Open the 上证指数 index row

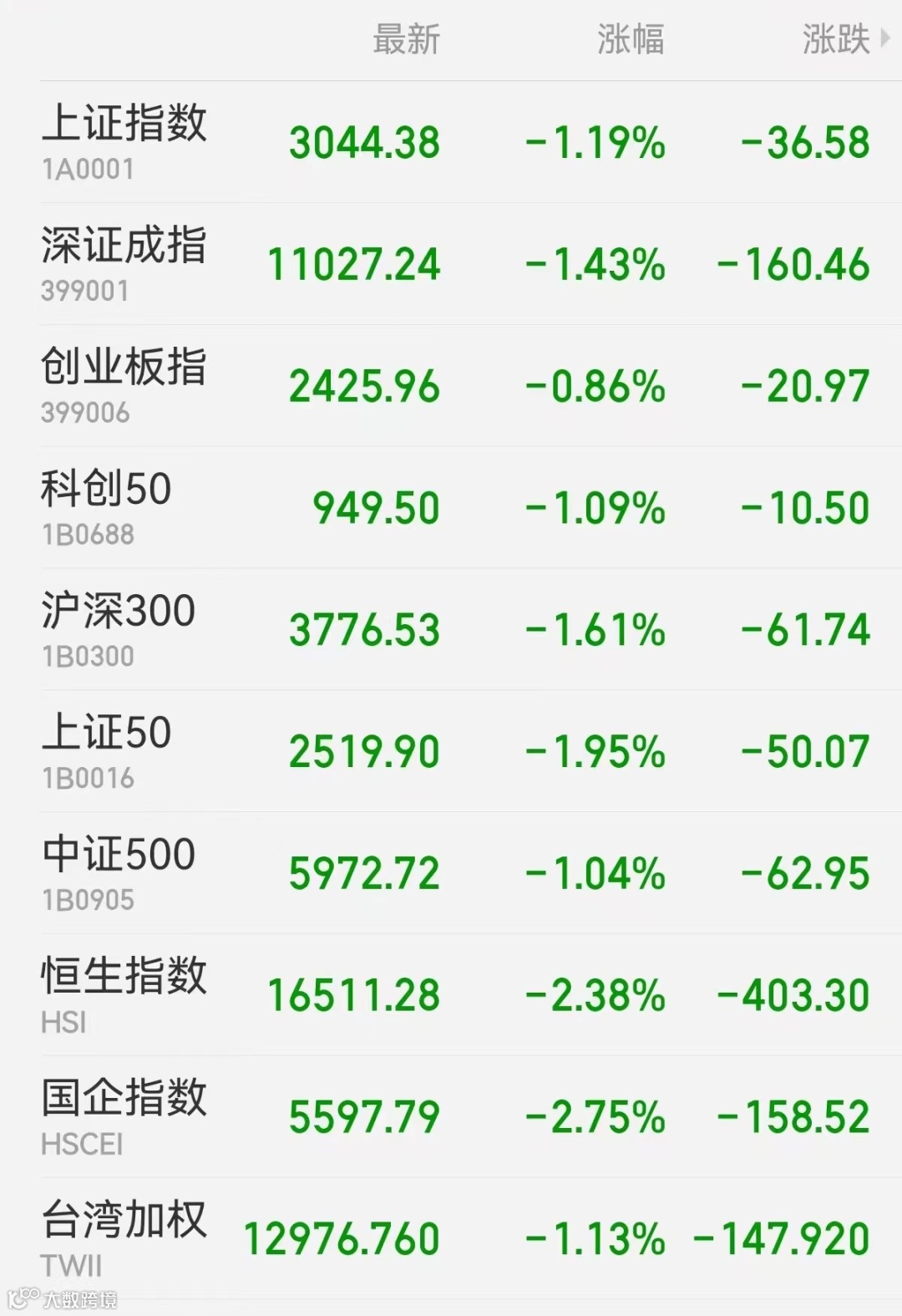pos(451,142)
